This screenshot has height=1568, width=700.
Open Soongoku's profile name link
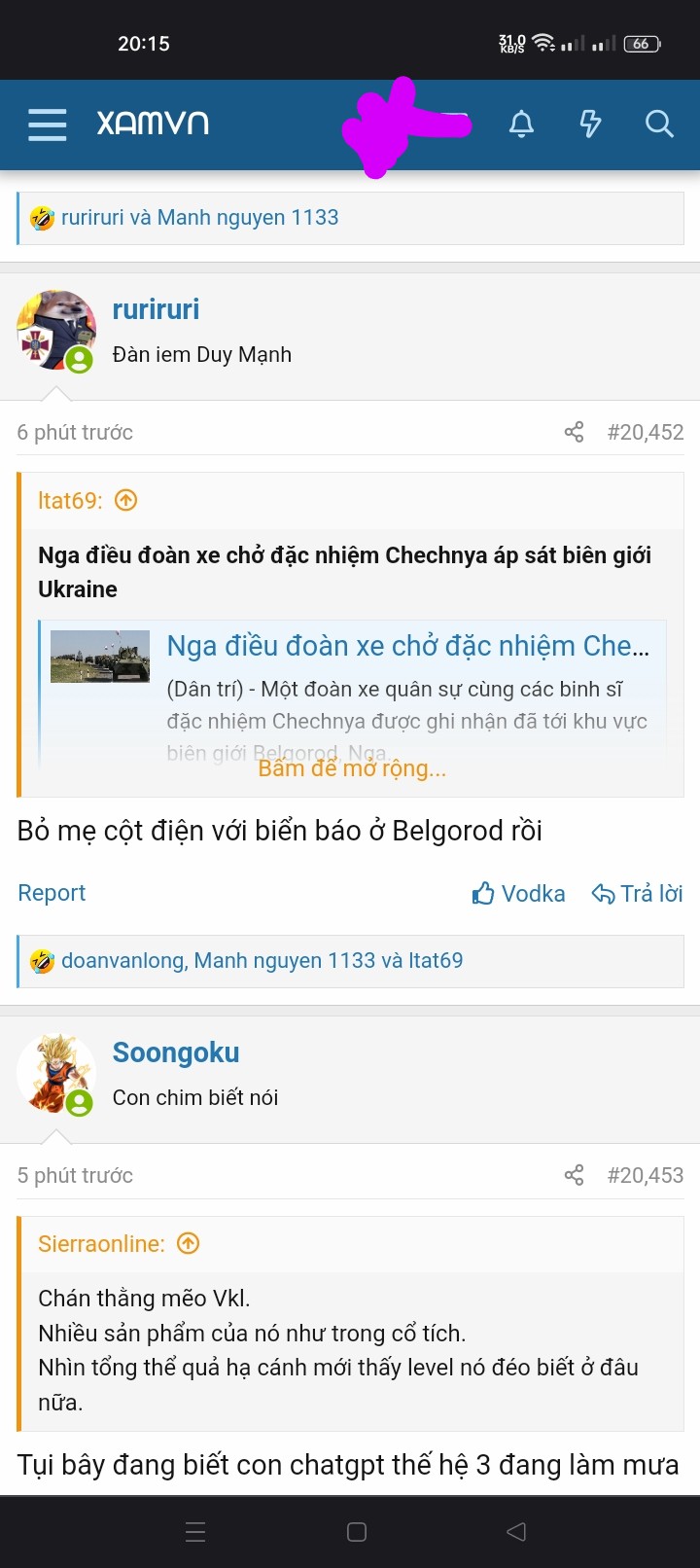[176, 1052]
